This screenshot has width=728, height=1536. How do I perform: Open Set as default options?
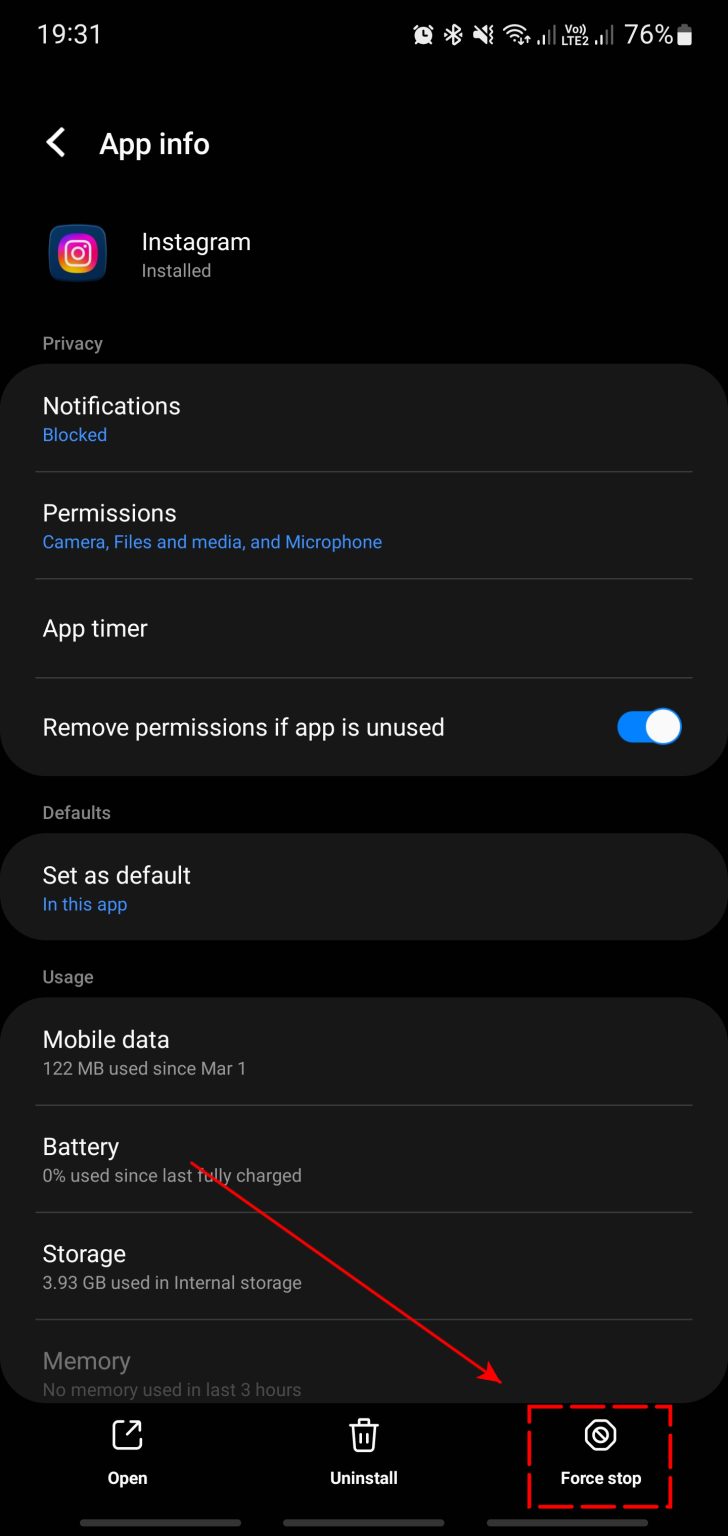[364, 886]
